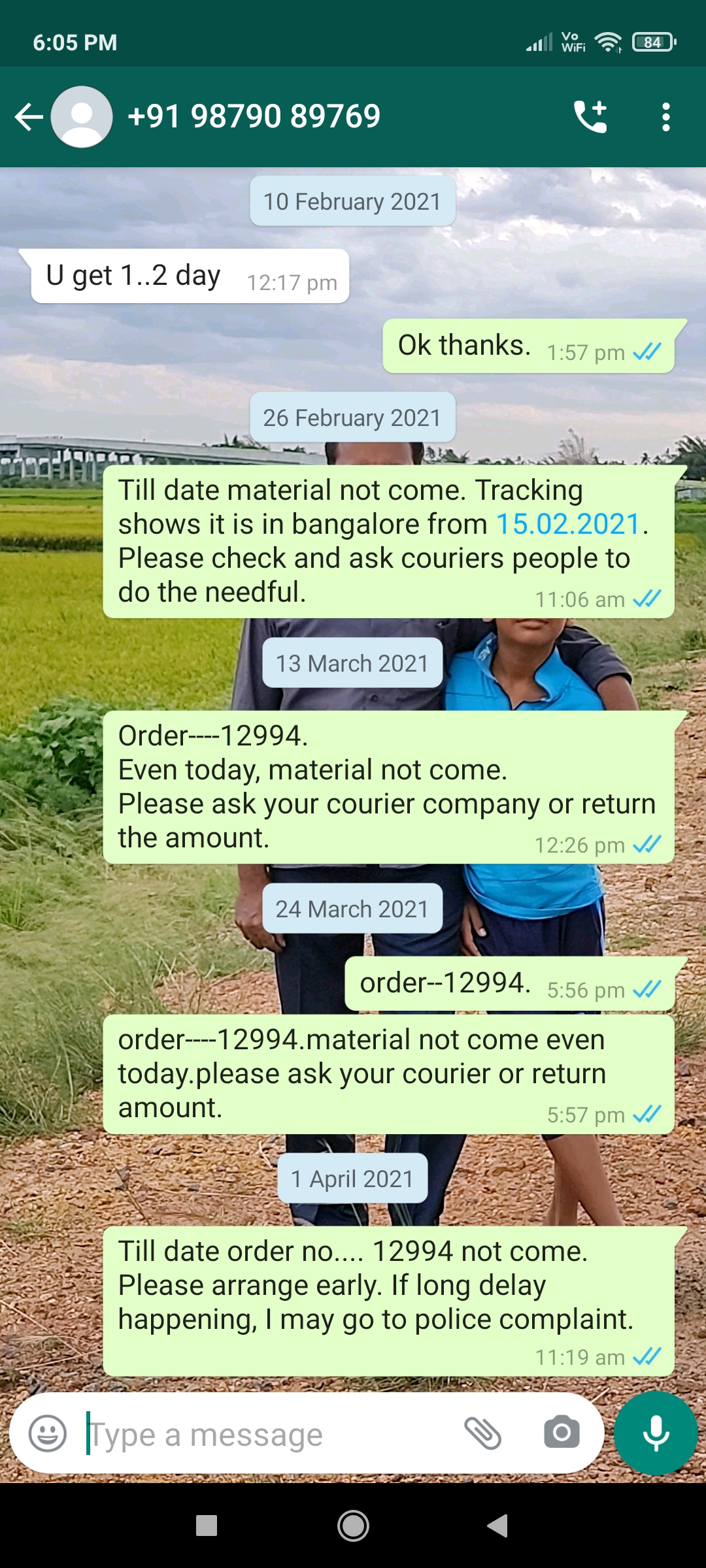The height and width of the screenshot is (1568, 706).
Task: Open recent apps from navigation bar
Action: [x=207, y=1526]
